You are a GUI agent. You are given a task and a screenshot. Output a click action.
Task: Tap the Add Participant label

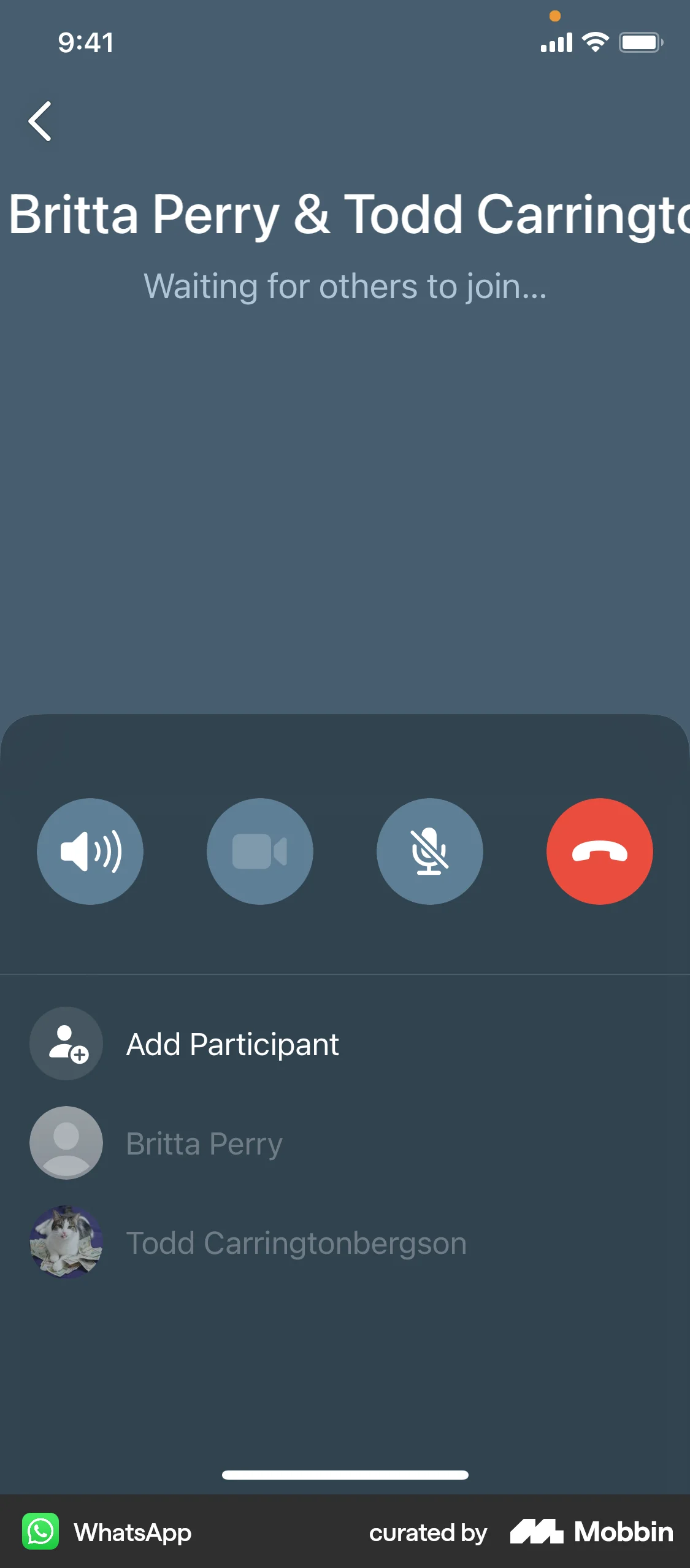pyautogui.click(x=232, y=1043)
